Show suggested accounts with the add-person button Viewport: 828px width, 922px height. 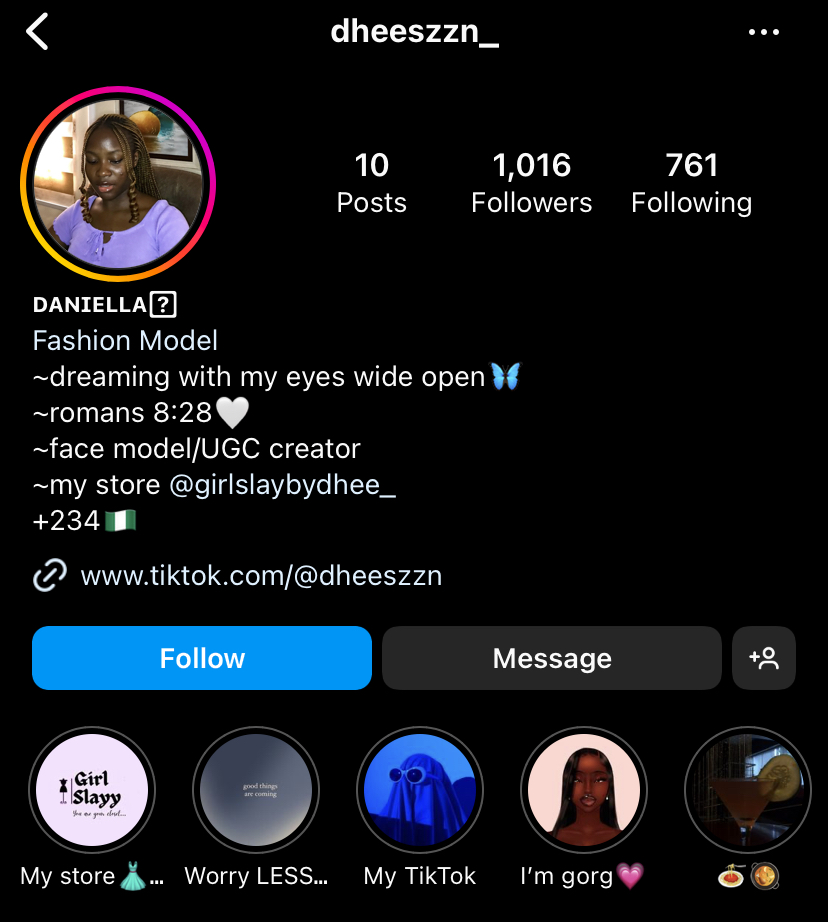(764, 658)
